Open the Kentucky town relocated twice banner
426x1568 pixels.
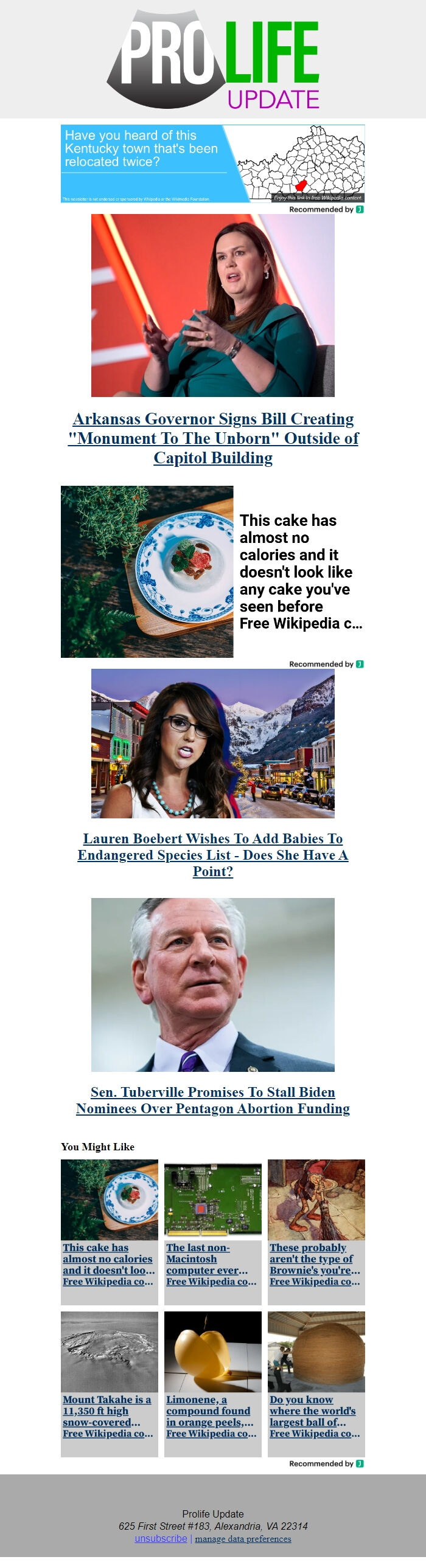point(212,163)
